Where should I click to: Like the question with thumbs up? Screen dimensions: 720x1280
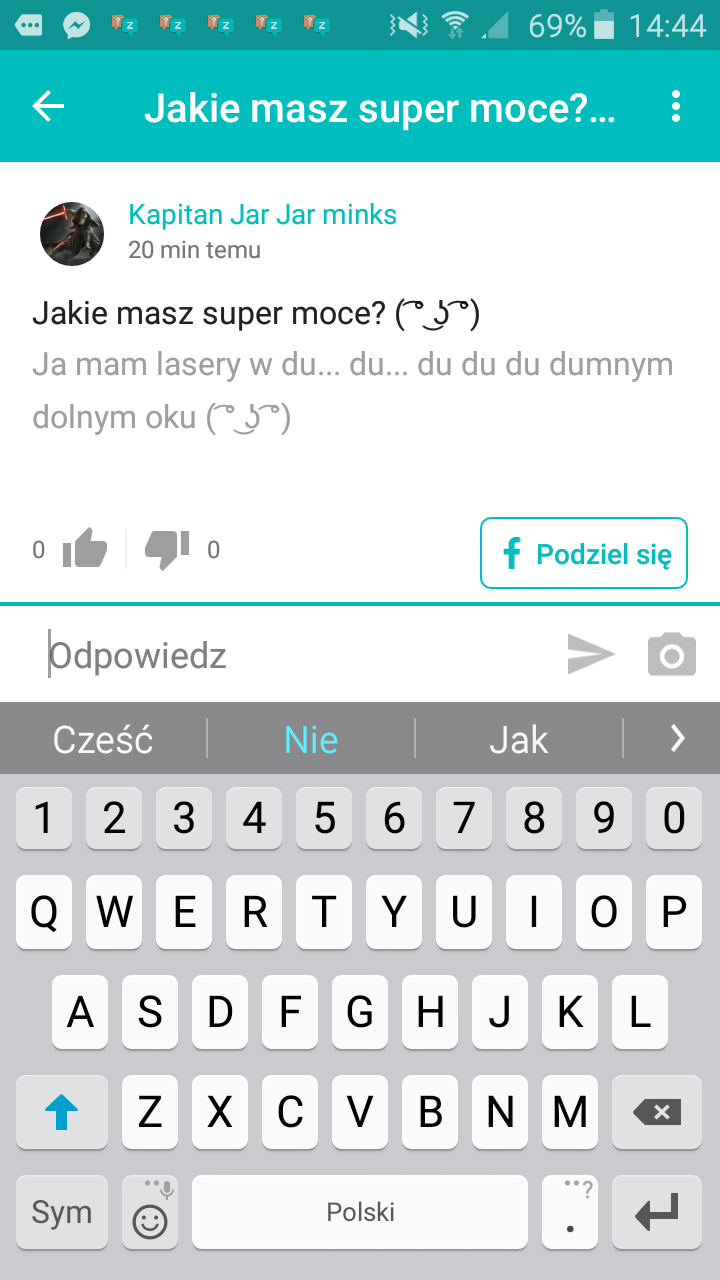tap(85, 549)
